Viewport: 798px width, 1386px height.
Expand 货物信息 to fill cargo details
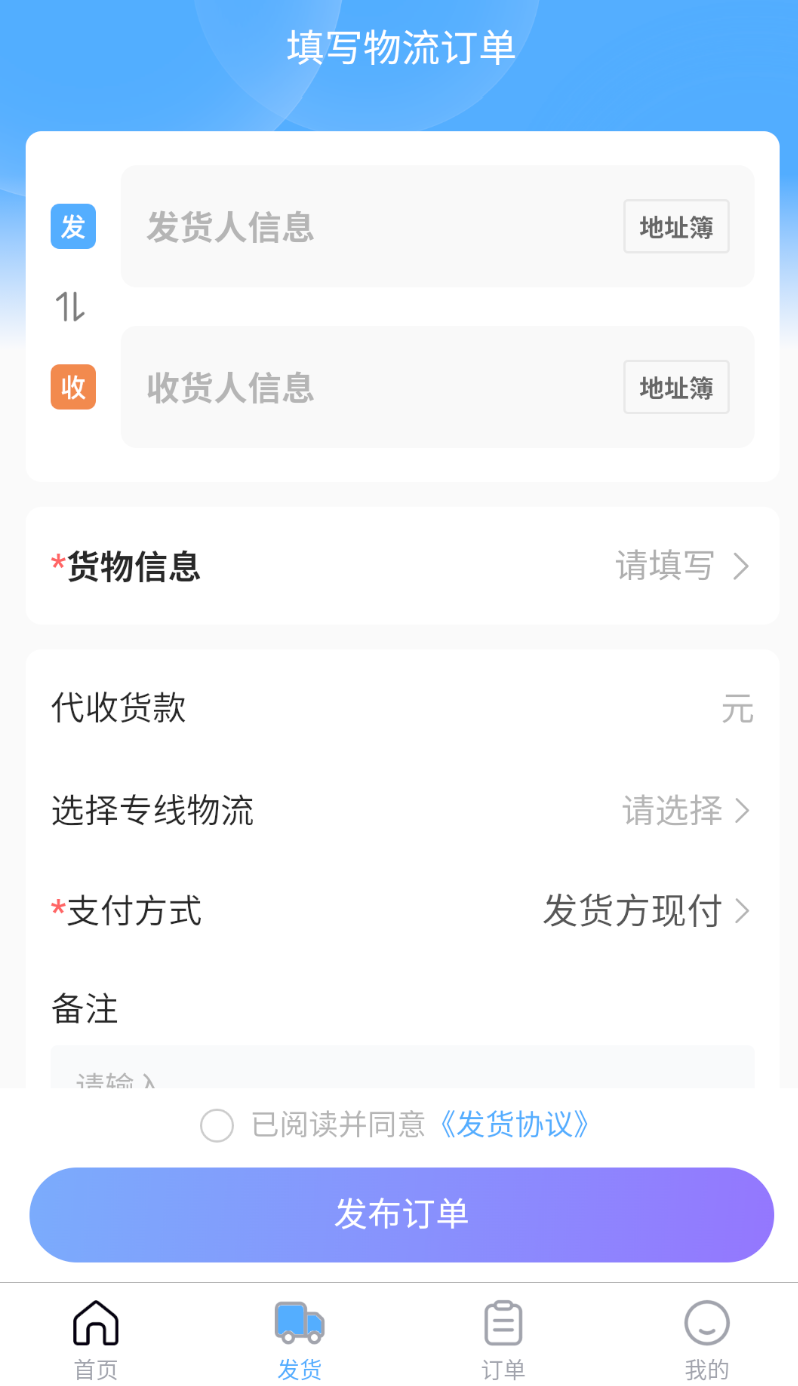coord(400,566)
